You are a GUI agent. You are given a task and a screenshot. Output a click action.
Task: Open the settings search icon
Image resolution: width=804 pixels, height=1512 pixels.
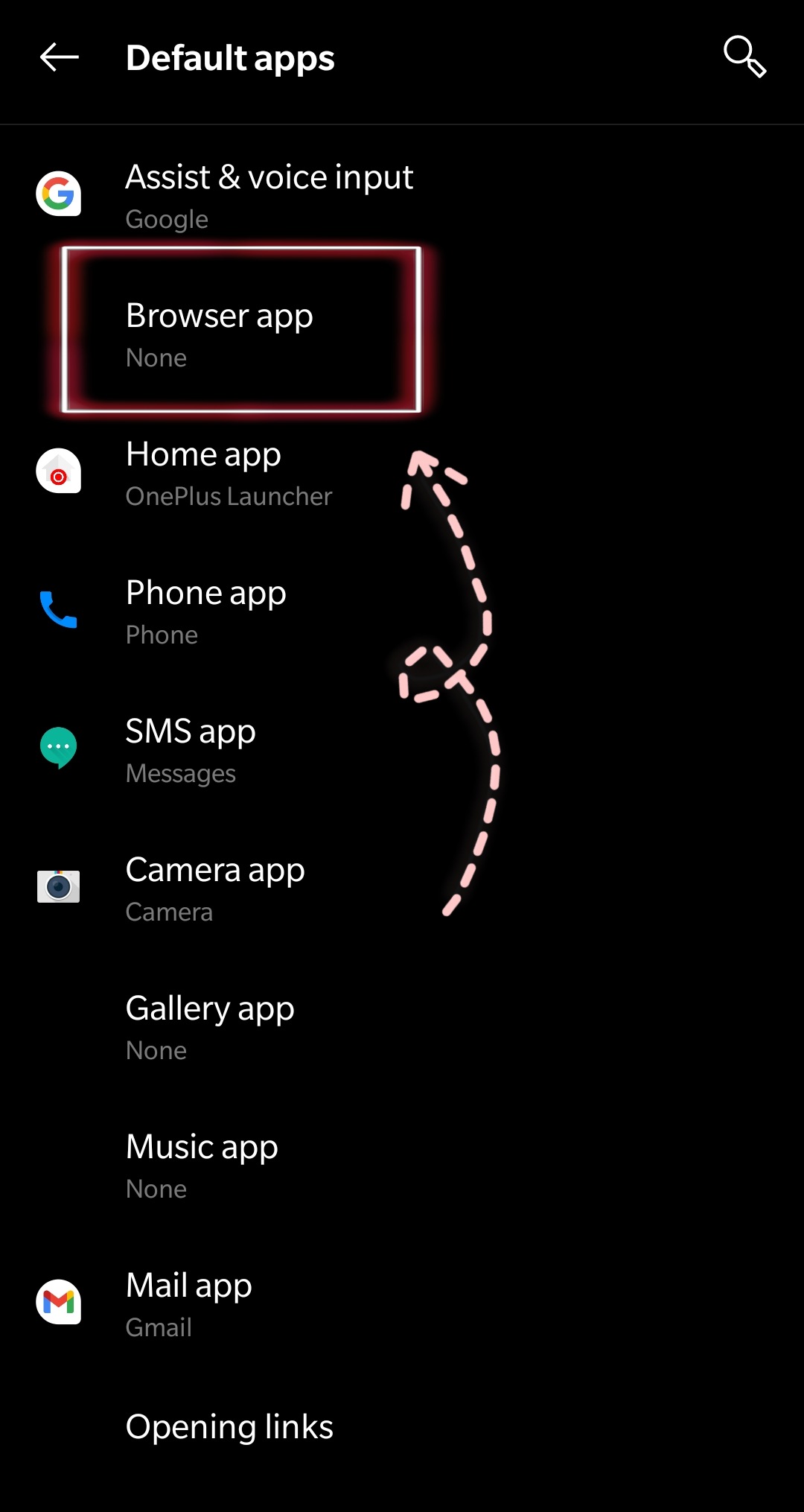coord(744,57)
